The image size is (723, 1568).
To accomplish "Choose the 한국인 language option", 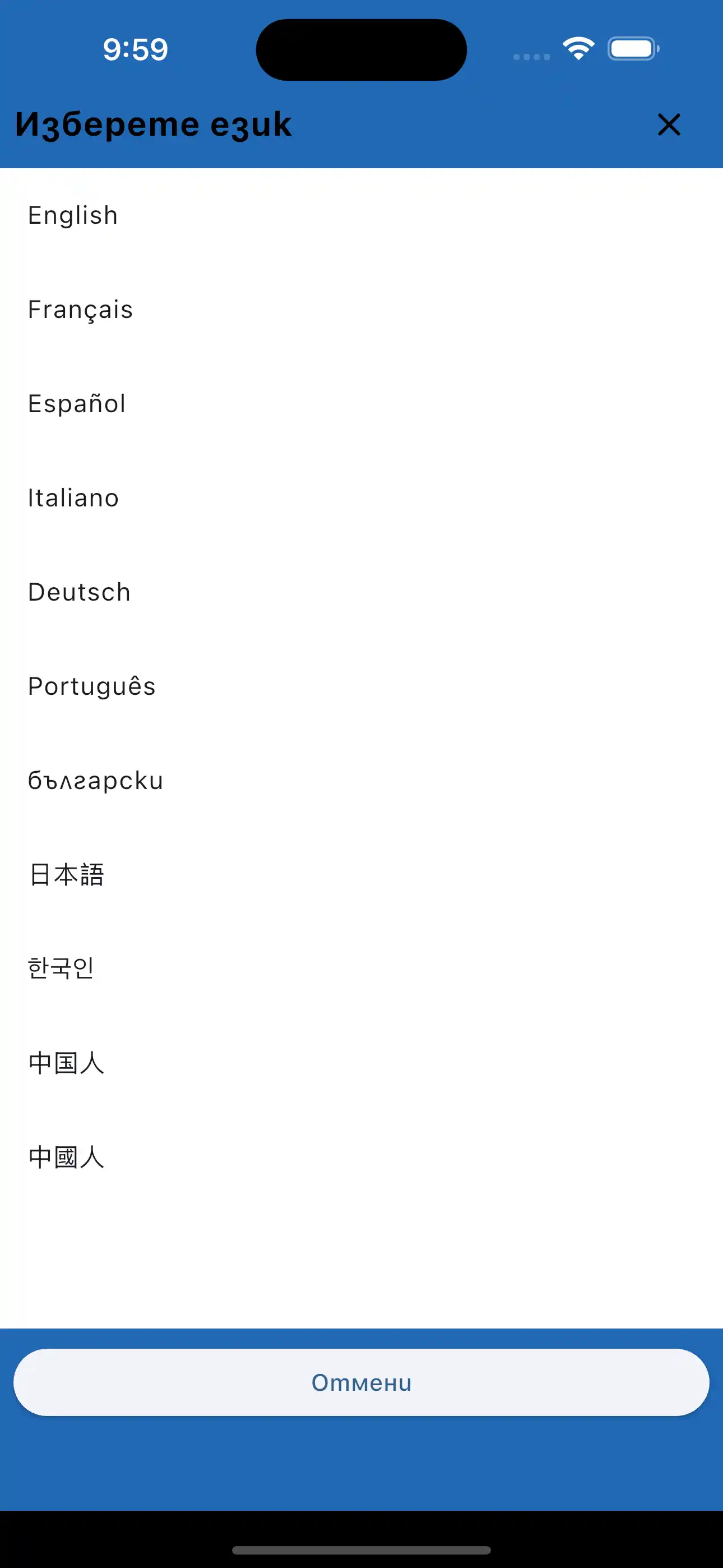I will [62, 969].
